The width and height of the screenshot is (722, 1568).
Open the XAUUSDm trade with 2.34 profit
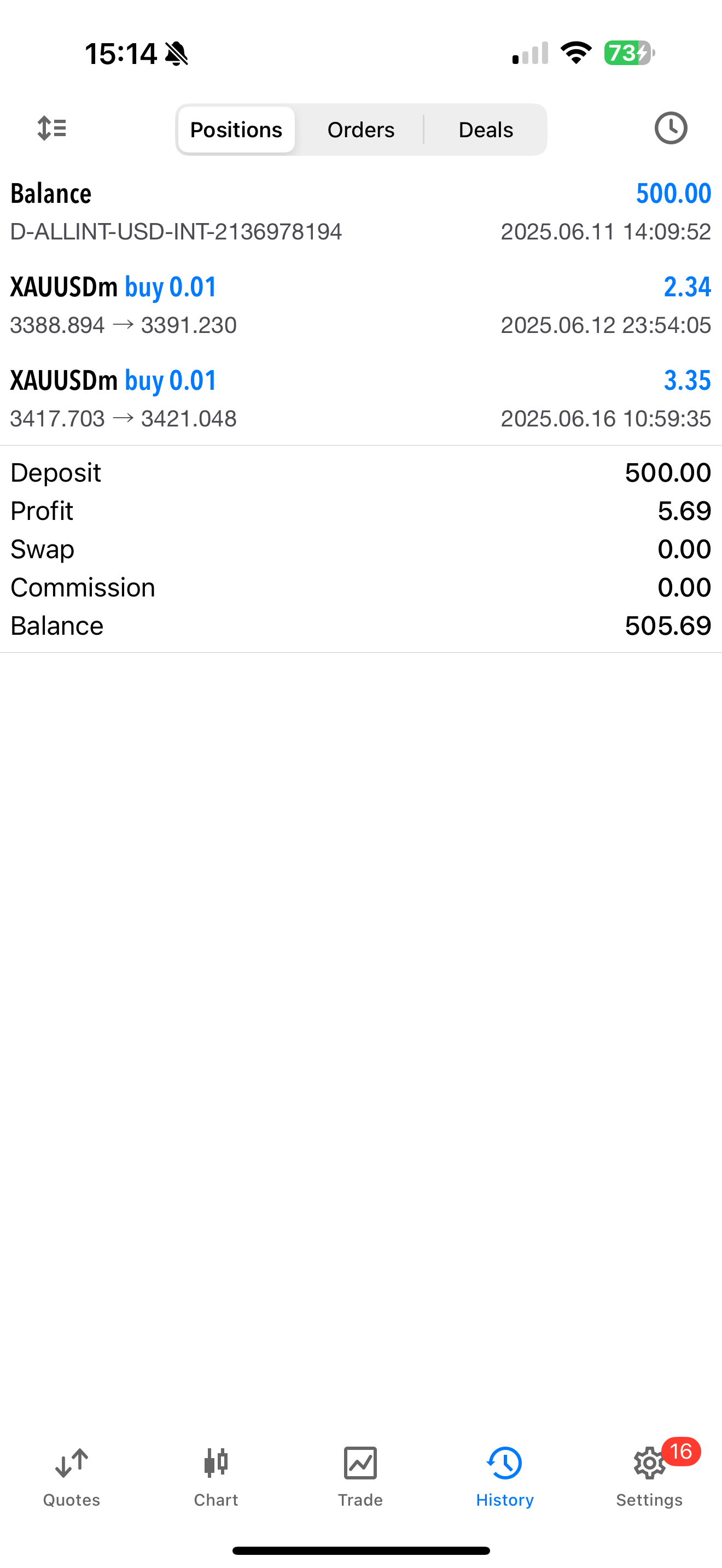point(361,305)
